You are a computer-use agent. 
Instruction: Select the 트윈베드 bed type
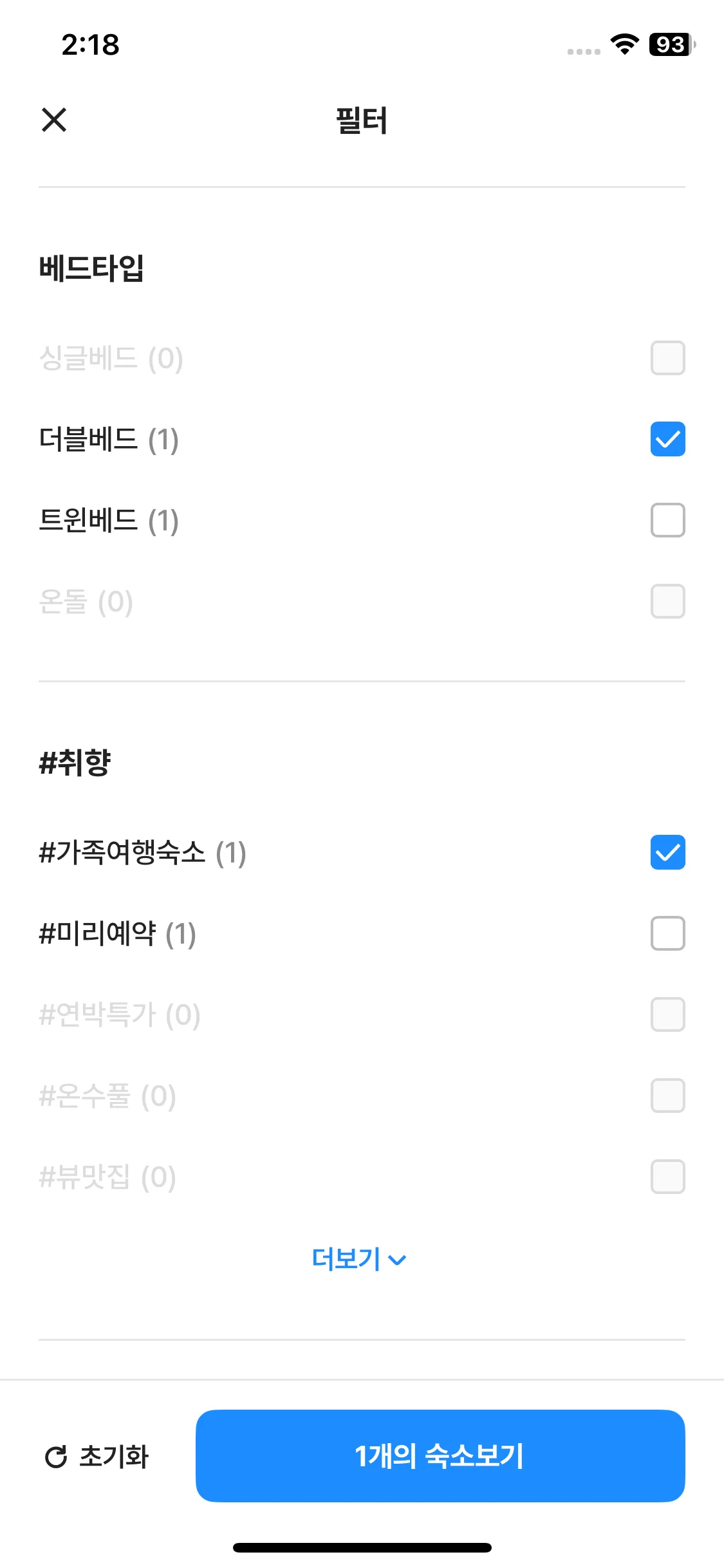tap(667, 520)
